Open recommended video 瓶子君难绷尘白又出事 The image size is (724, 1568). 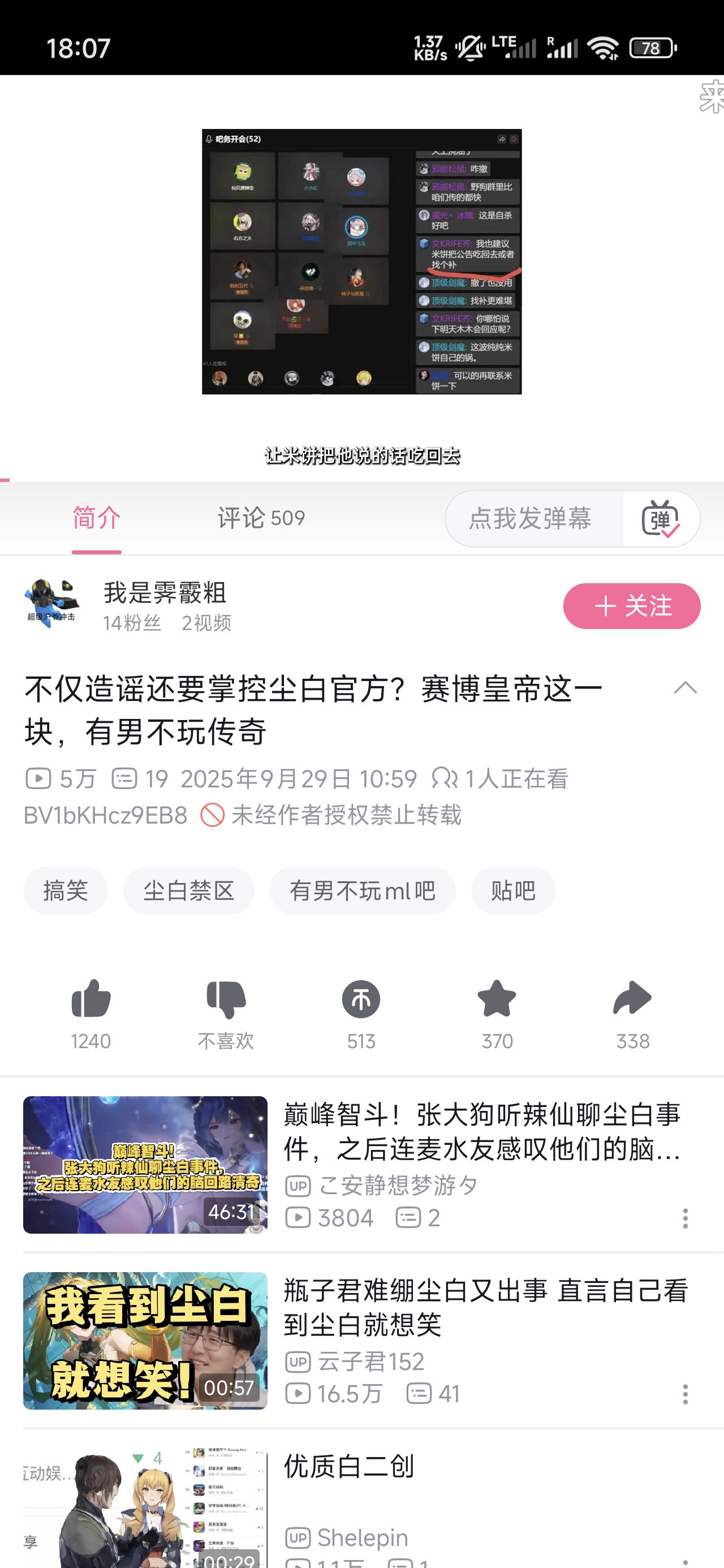pos(485,1307)
